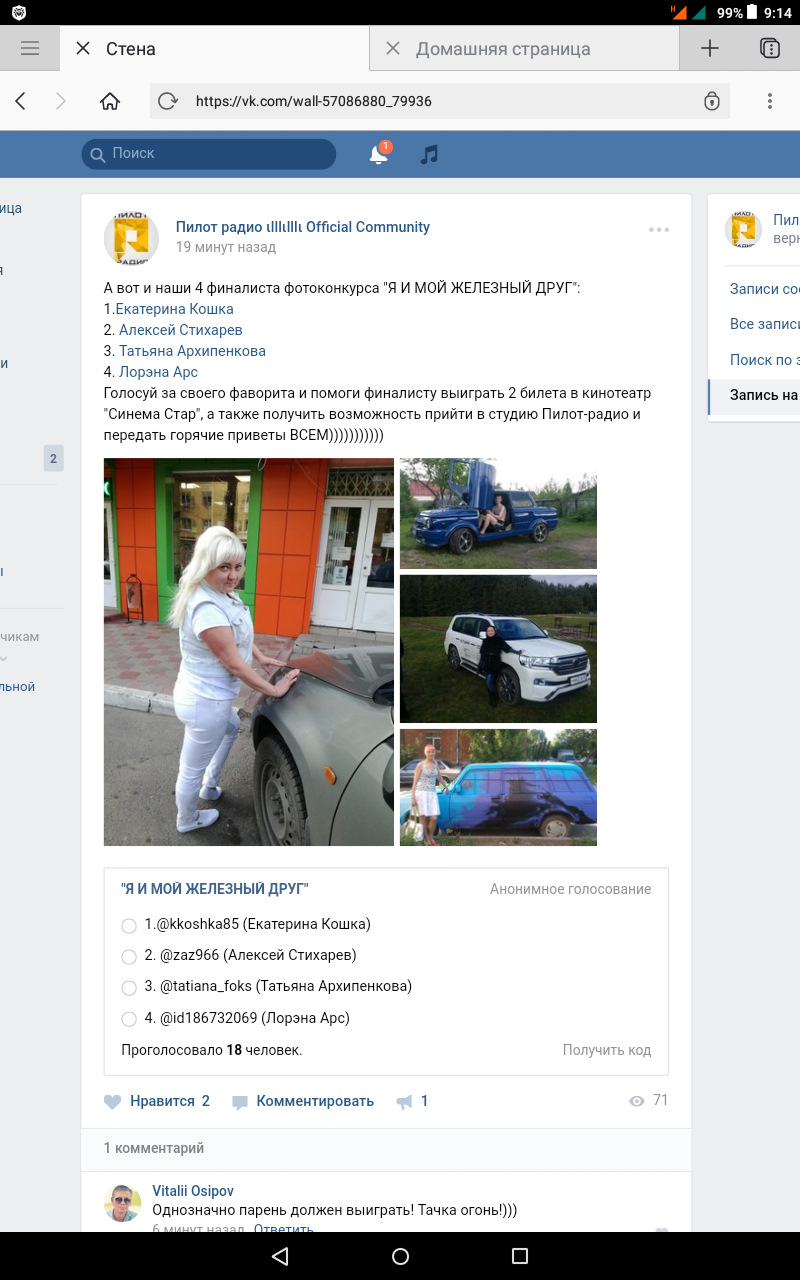Switch to the Домашняя страница tab
800x1280 pixels.
(503, 49)
